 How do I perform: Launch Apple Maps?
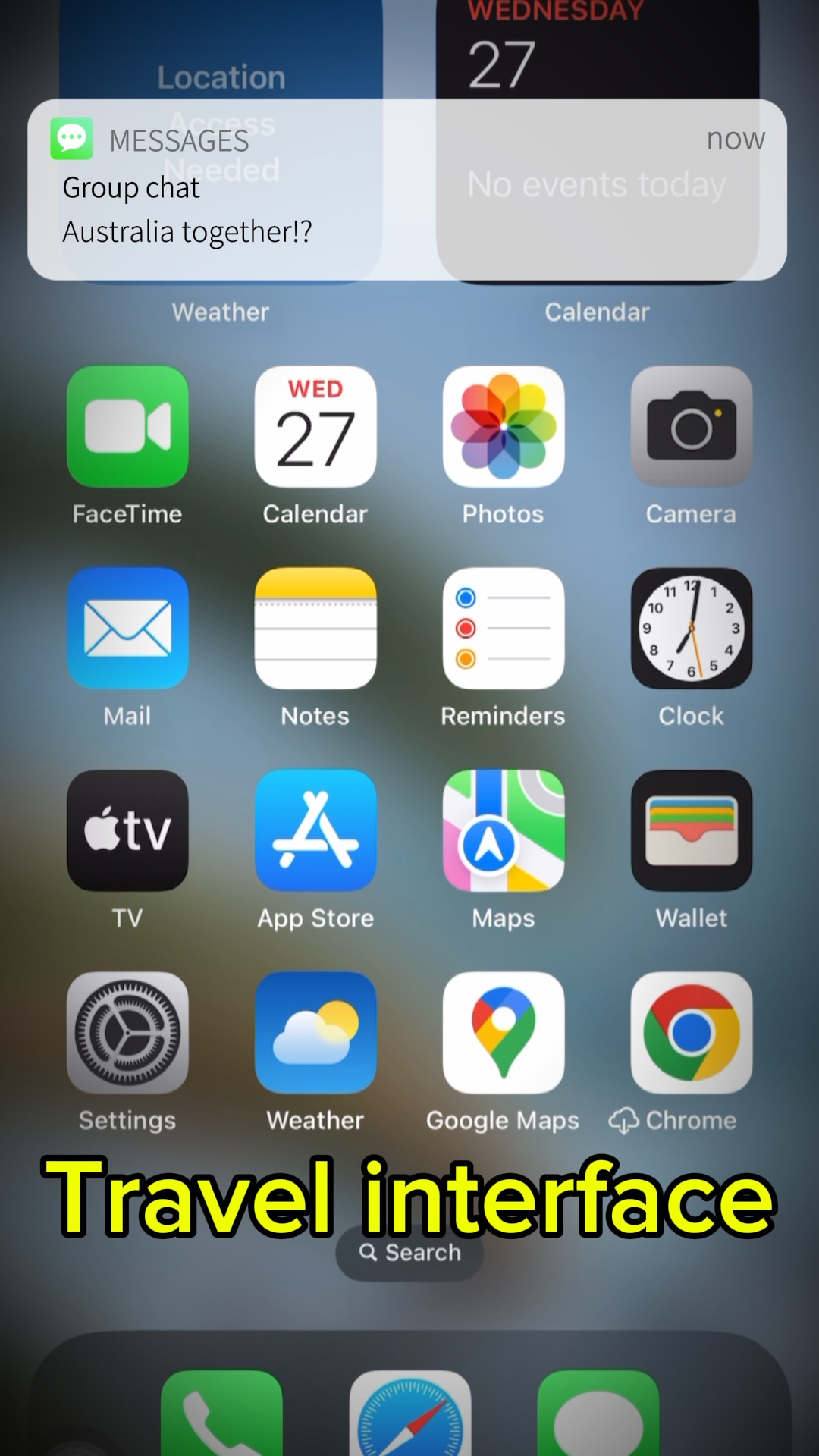[x=504, y=830]
